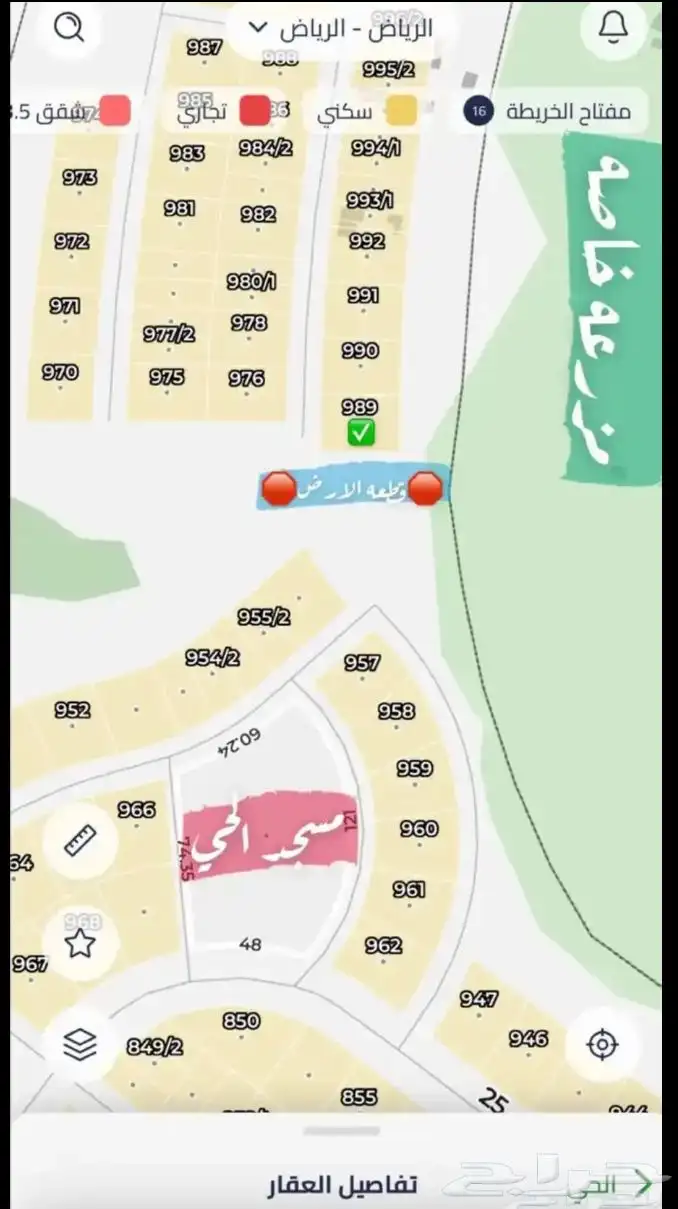Center map on my location

tap(601, 1045)
